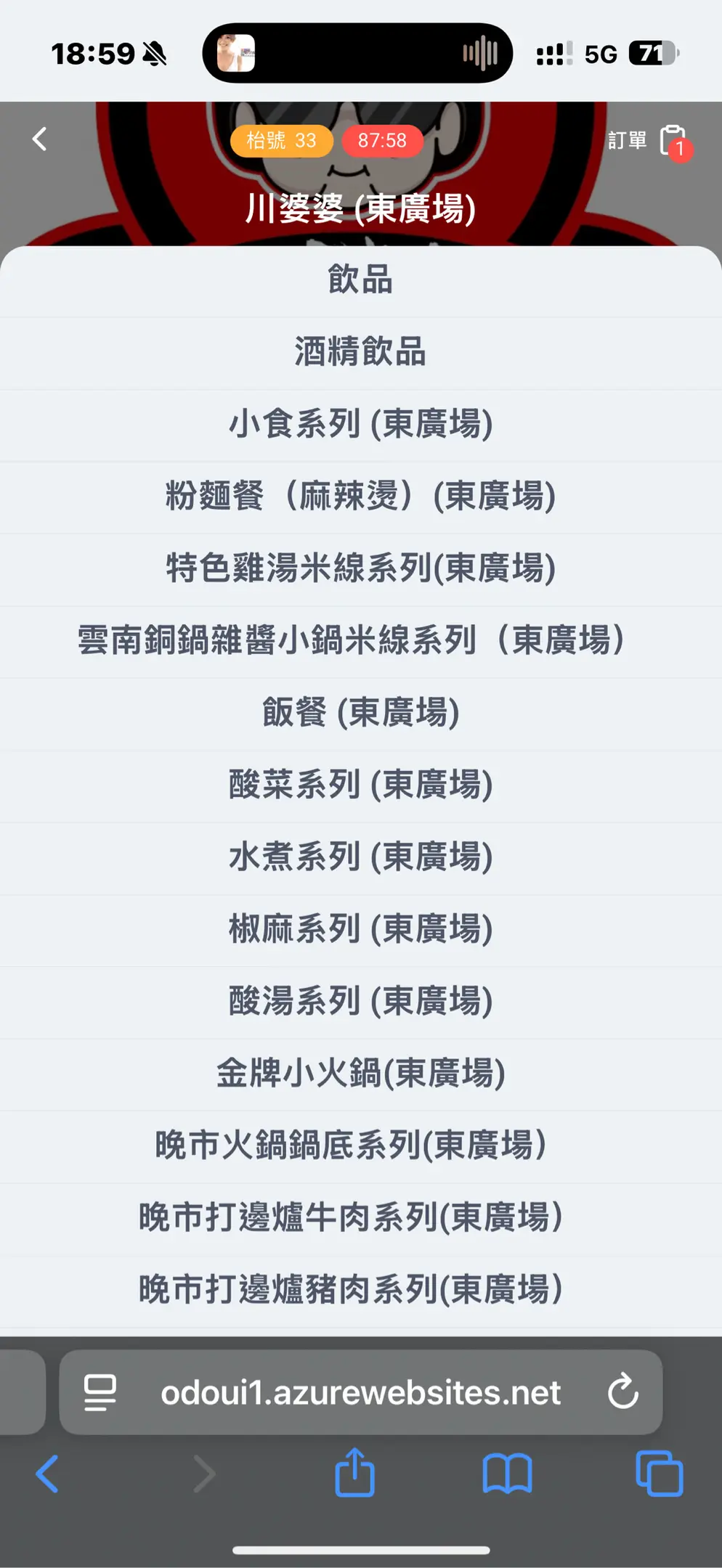722x1568 pixels.
Task: Open 晚市打邊爐牛肉系列(東廣場)
Action: coord(352,1218)
